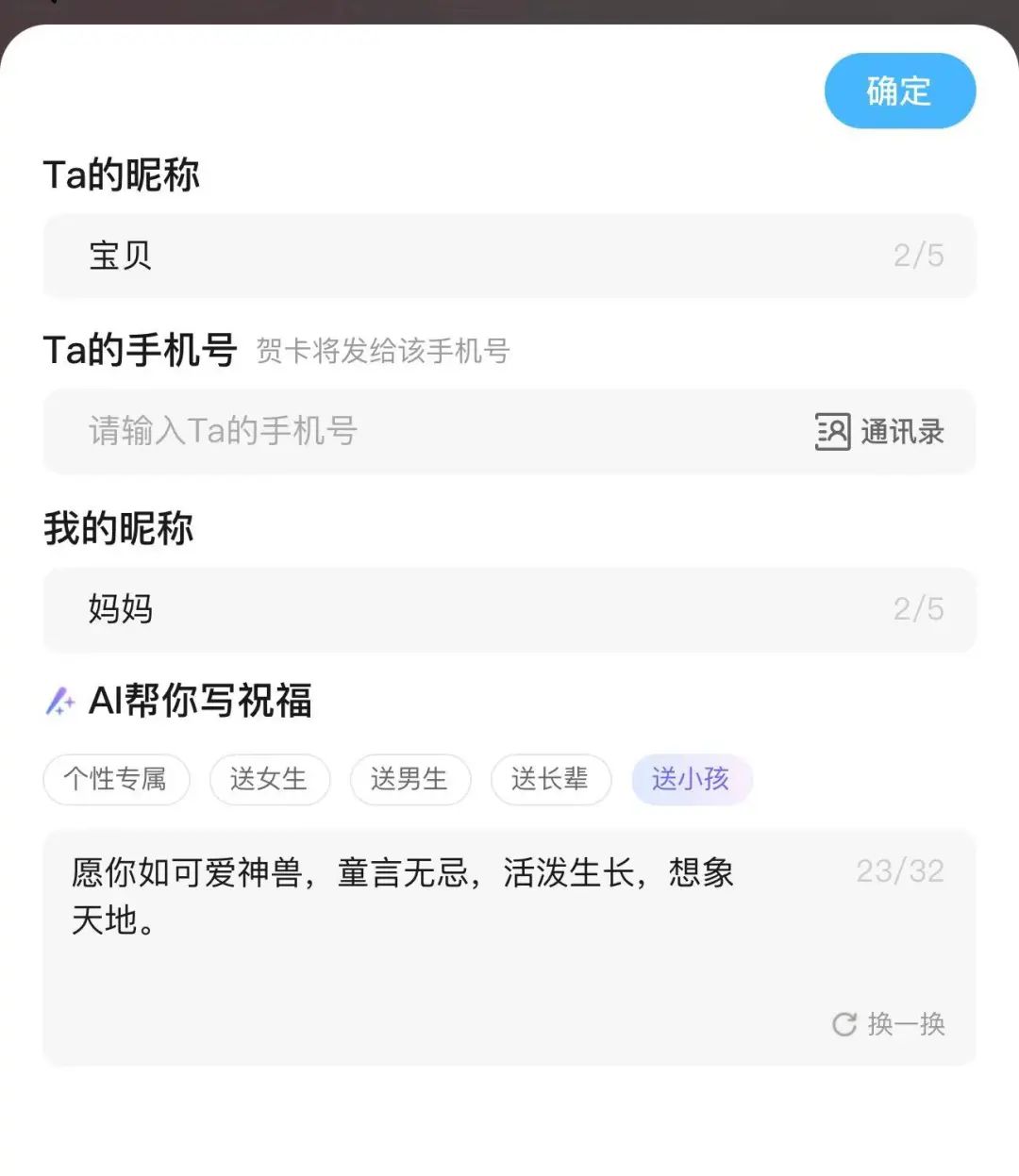Select the 个性专属 blessing chip
The height and width of the screenshot is (1176, 1019).
[116, 779]
